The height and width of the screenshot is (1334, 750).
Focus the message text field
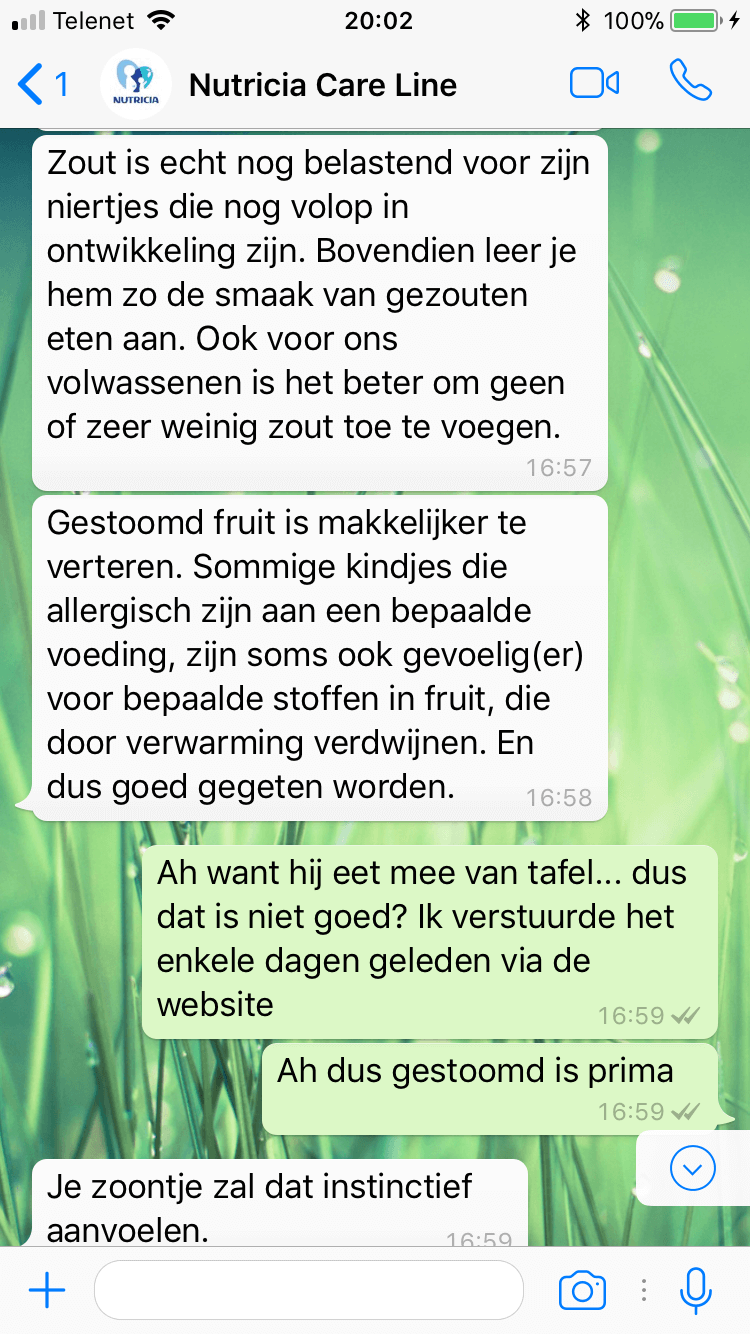[308, 1290]
